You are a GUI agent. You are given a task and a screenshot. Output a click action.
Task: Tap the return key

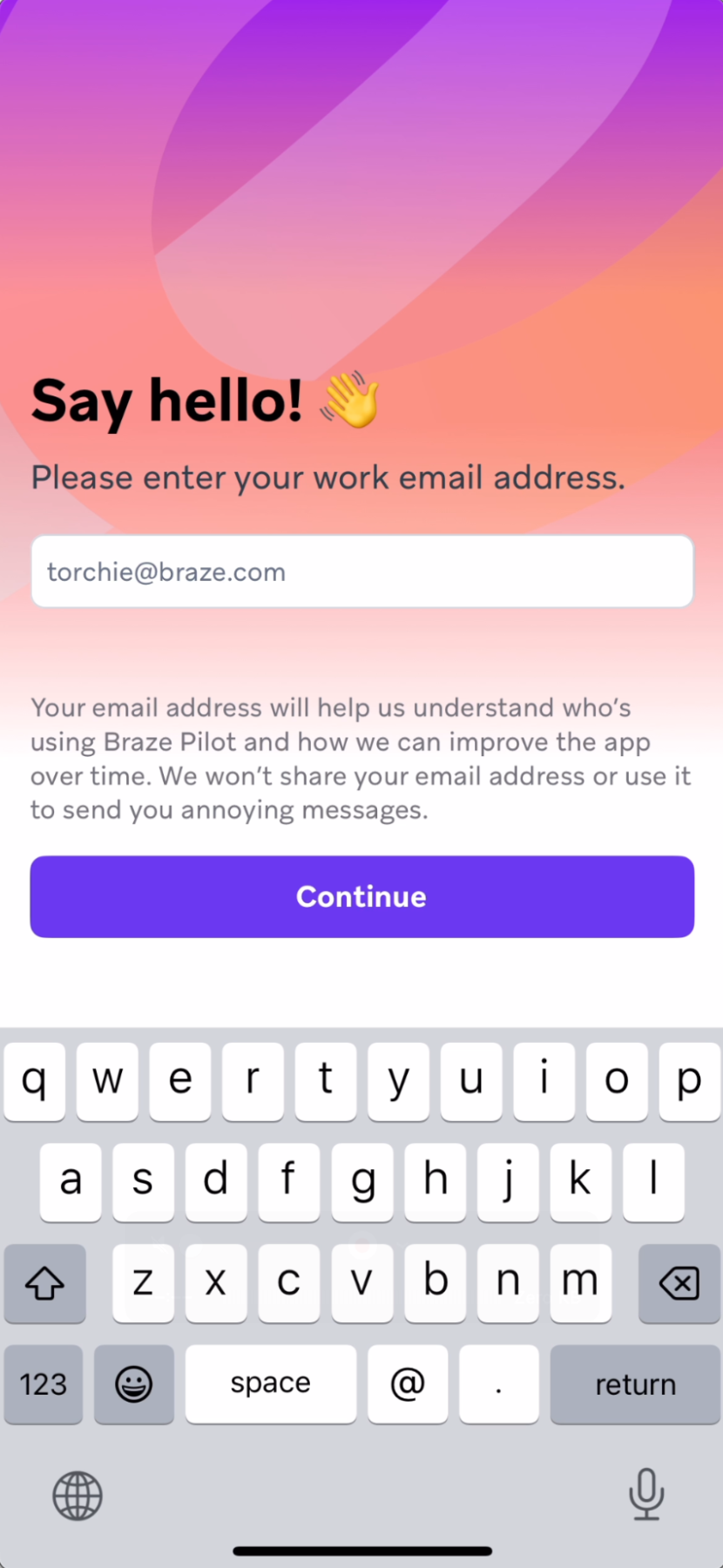tap(635, 1384)
